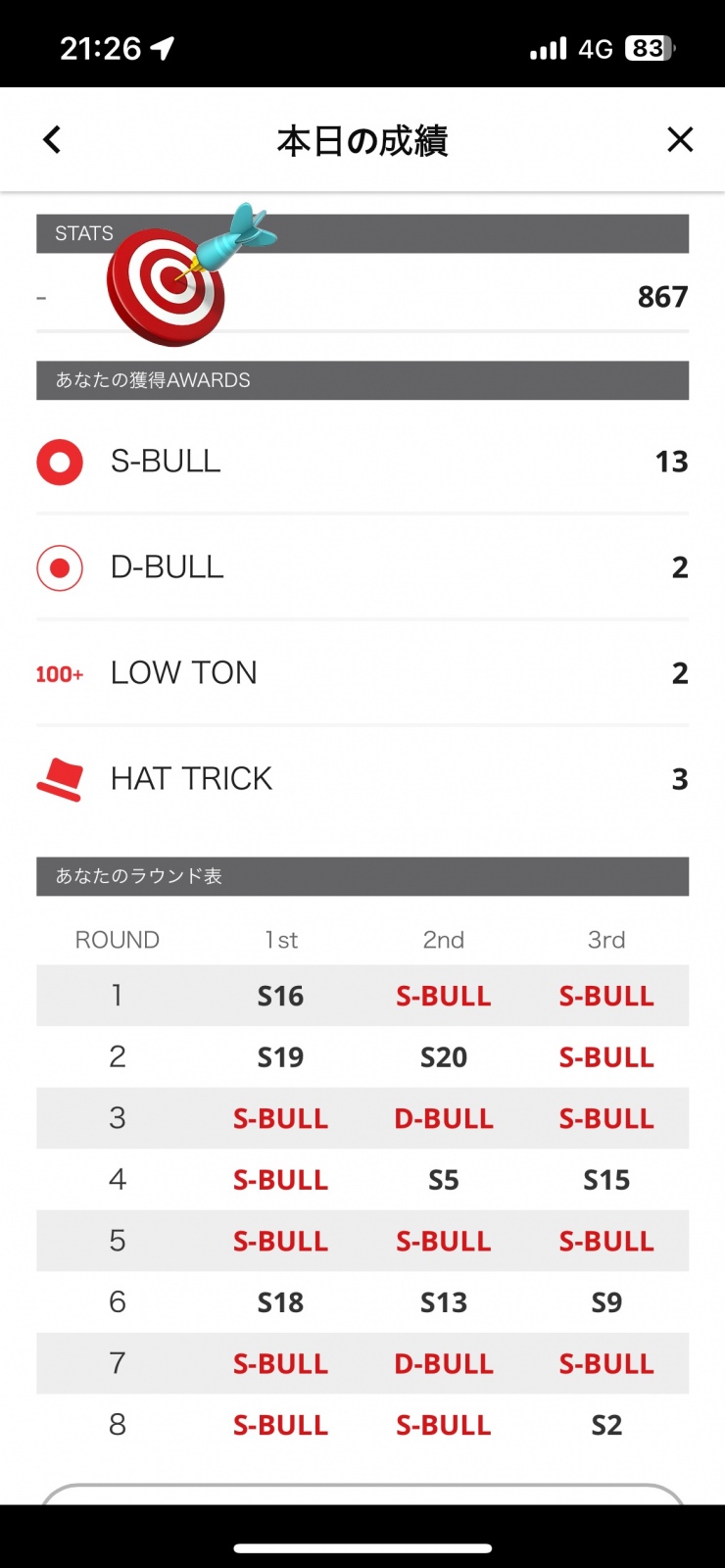The width and height of the screenshot is (725, 1568).
Task: Go back using the top-left arrow
Action: [53, 140]
